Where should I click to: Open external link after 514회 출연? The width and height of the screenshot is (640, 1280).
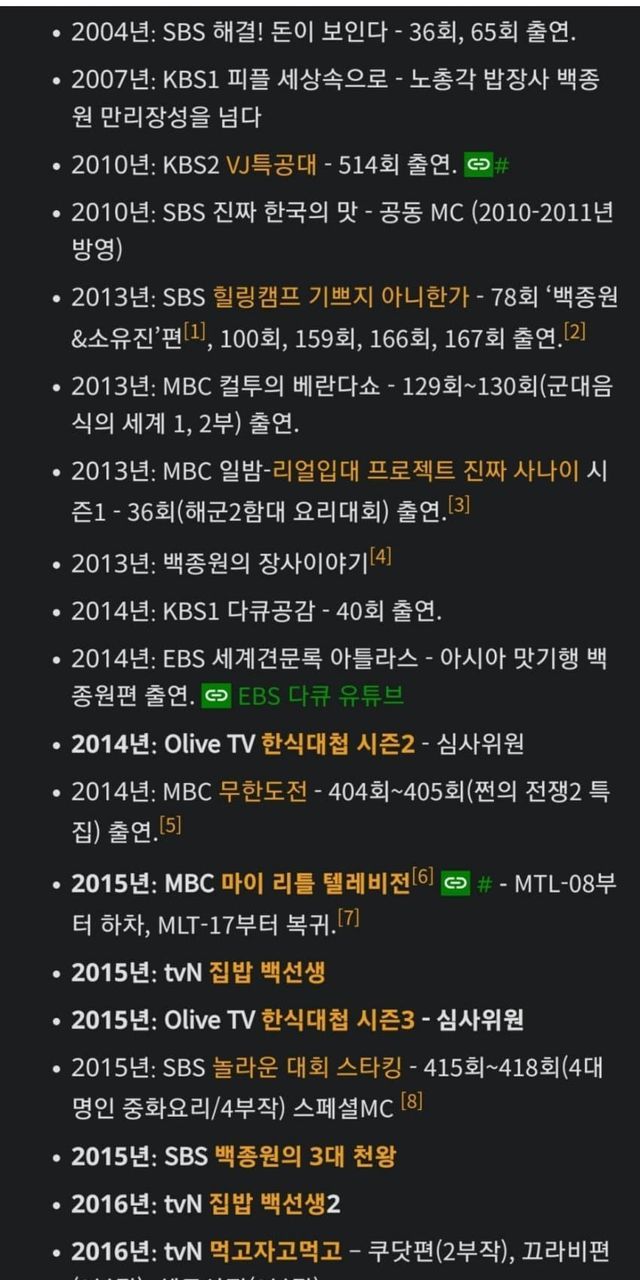487,165
